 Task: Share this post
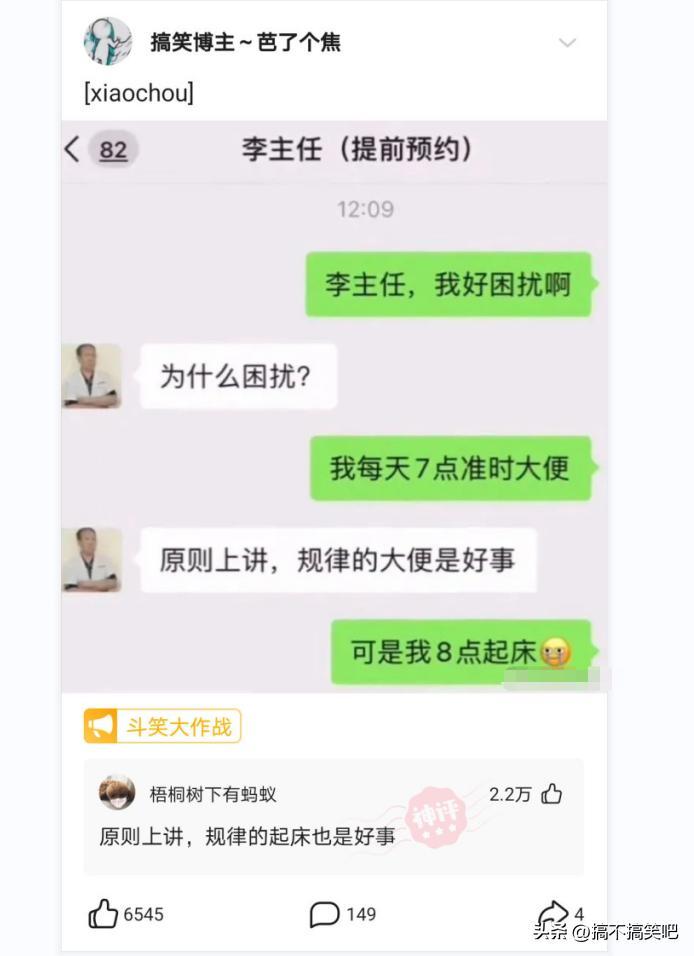coord(552,913)
